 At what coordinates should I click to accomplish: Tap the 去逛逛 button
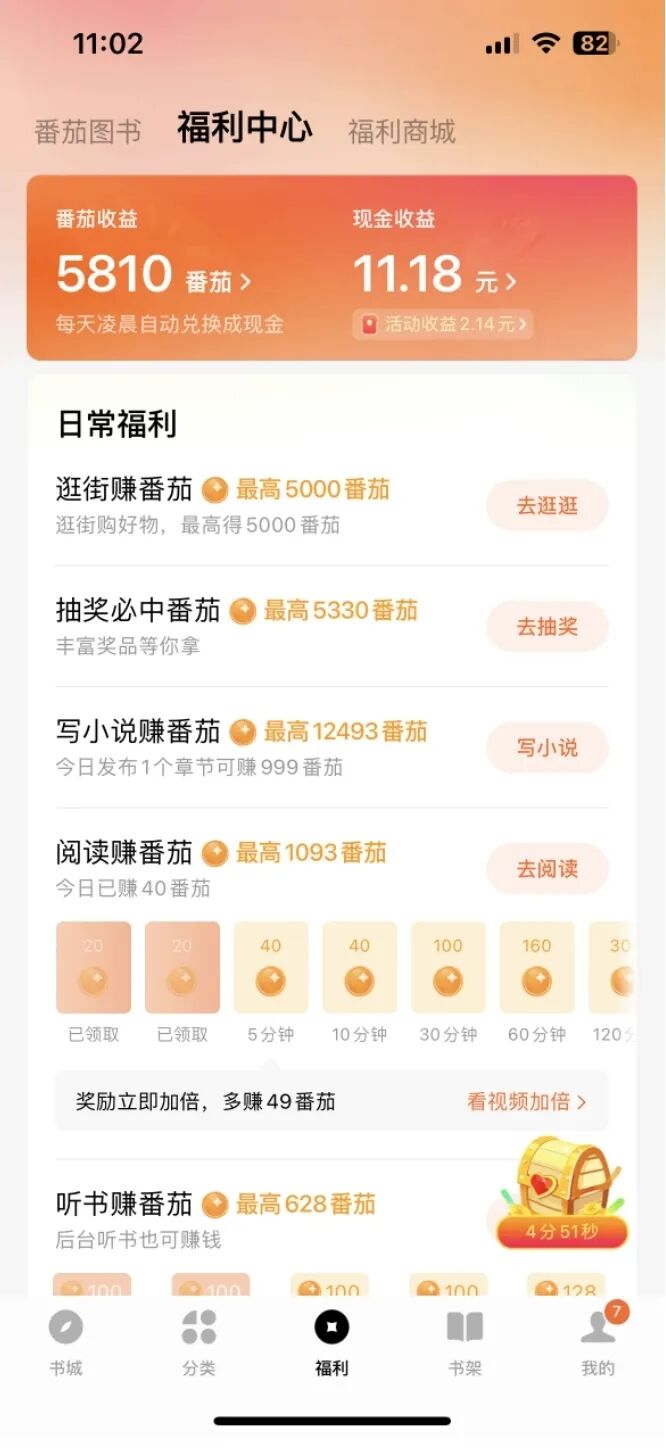coord(547,506)
